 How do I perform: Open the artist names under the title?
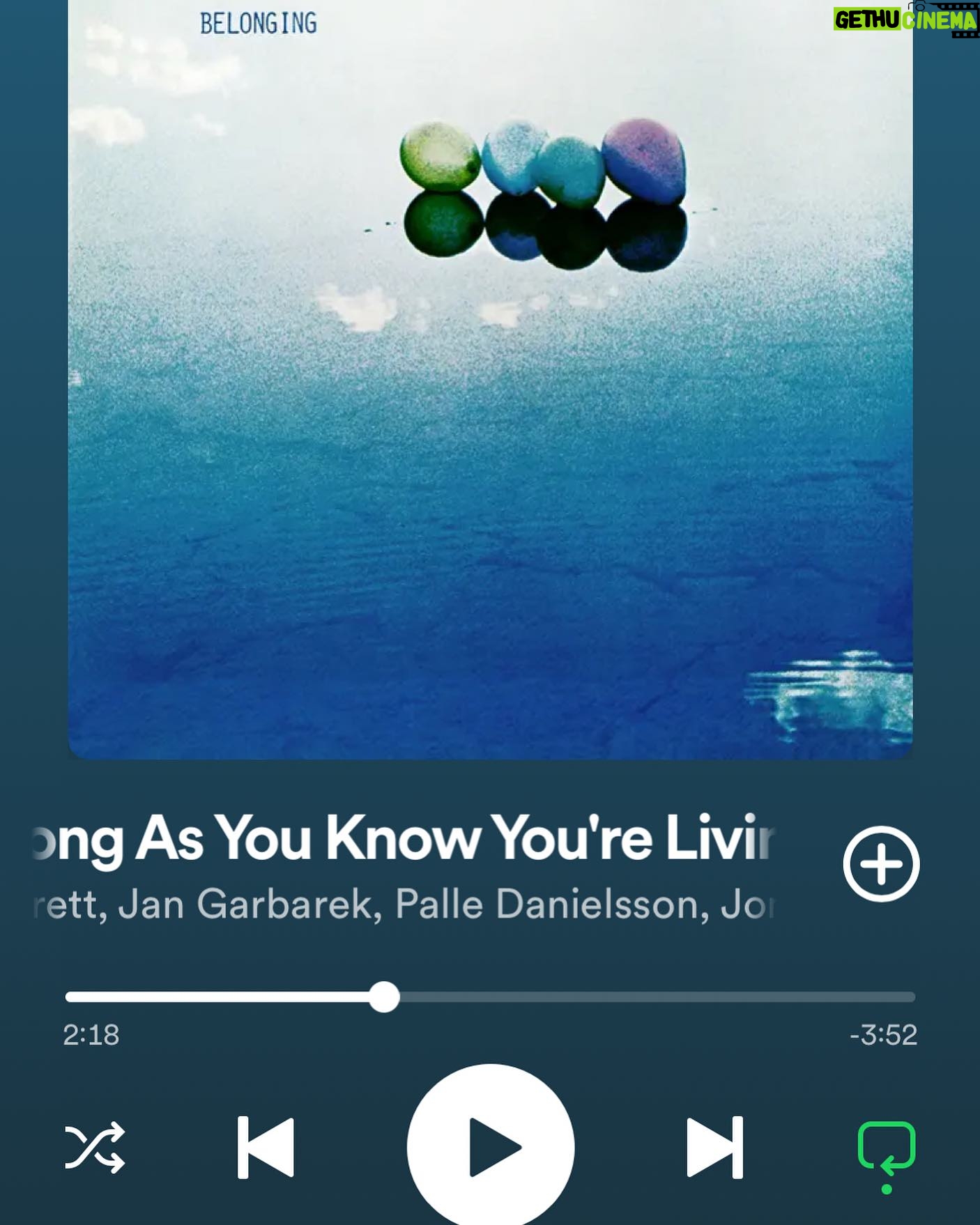coord(403,904)
